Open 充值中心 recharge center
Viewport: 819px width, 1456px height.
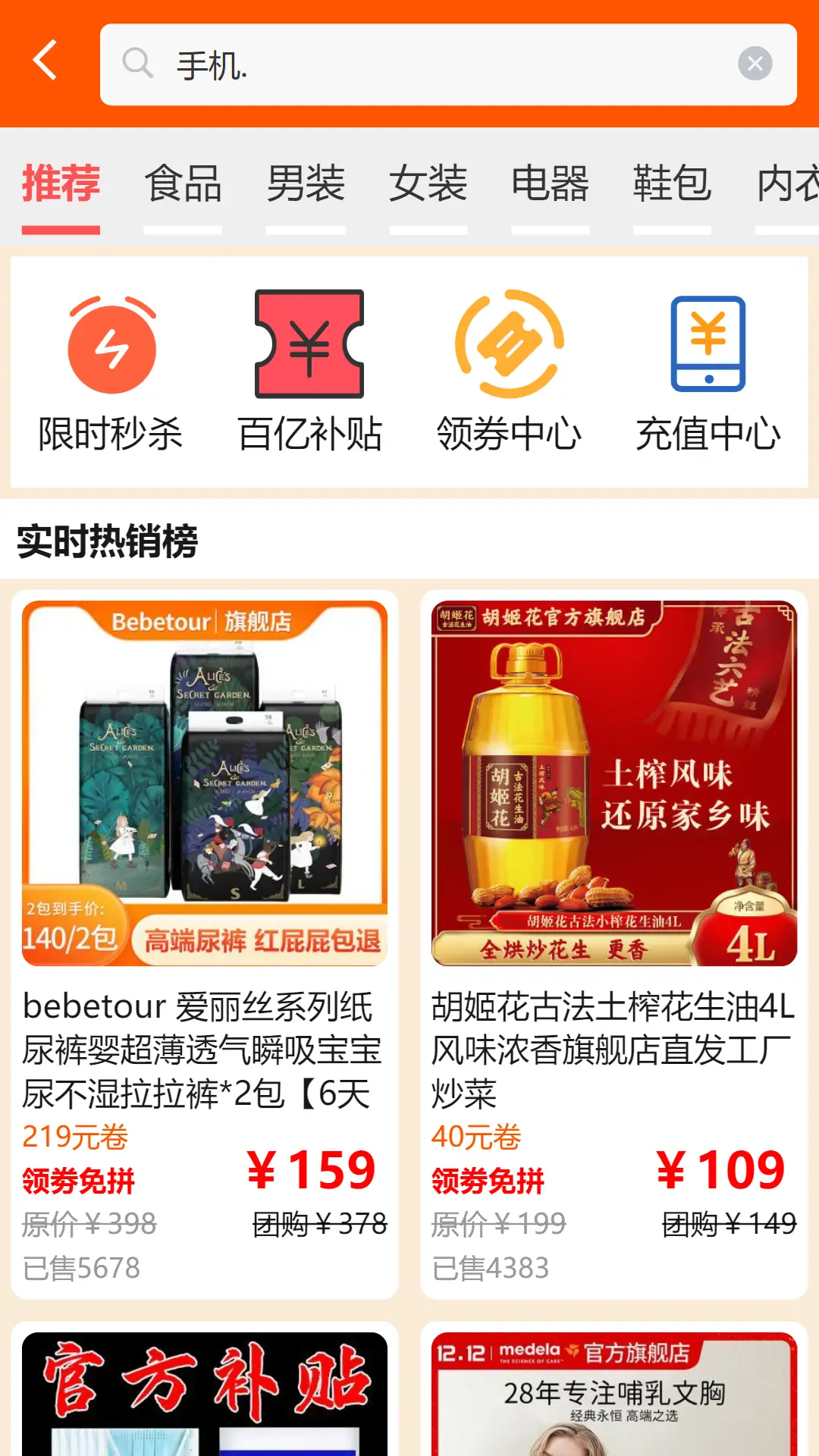point(708,373)
